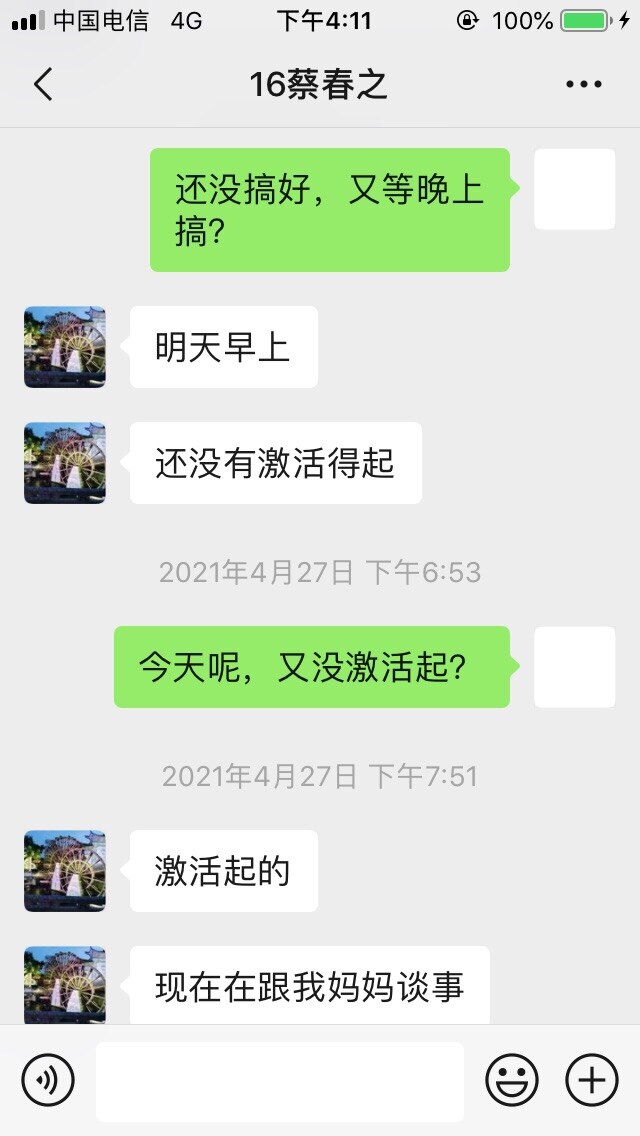
Task: Focus the message text field
Action: (280, 1081)
